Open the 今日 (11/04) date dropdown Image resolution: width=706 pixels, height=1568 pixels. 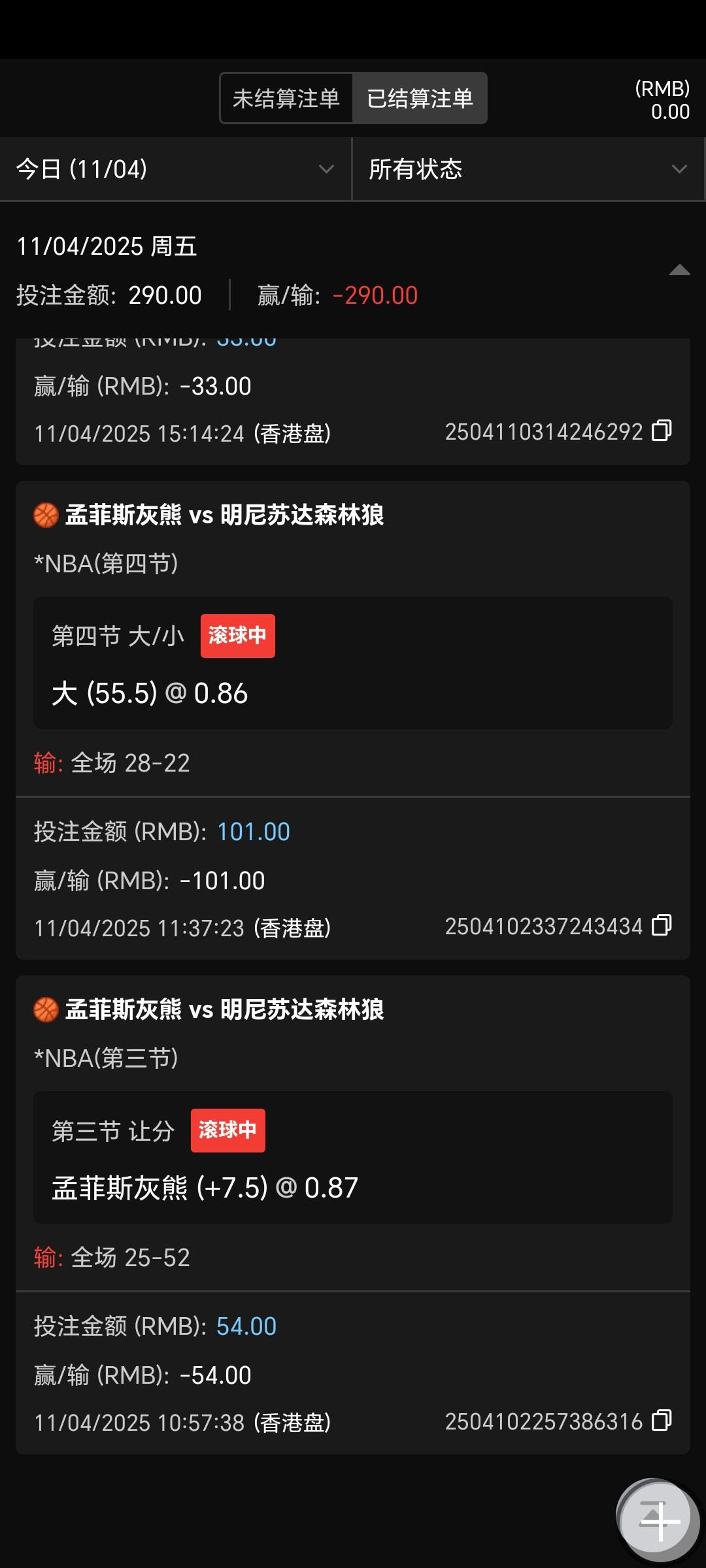(175, 169)
